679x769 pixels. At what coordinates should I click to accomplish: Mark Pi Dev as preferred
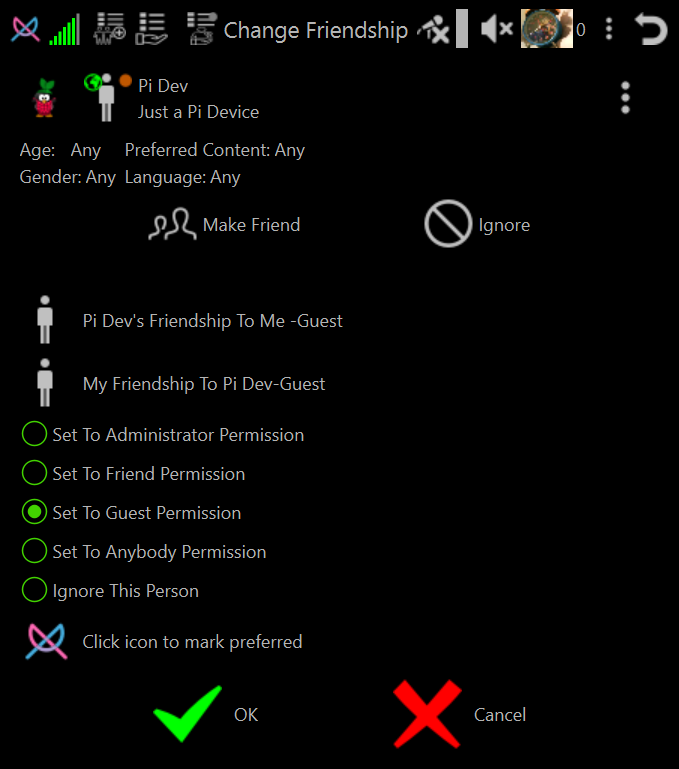pos(46,642)
